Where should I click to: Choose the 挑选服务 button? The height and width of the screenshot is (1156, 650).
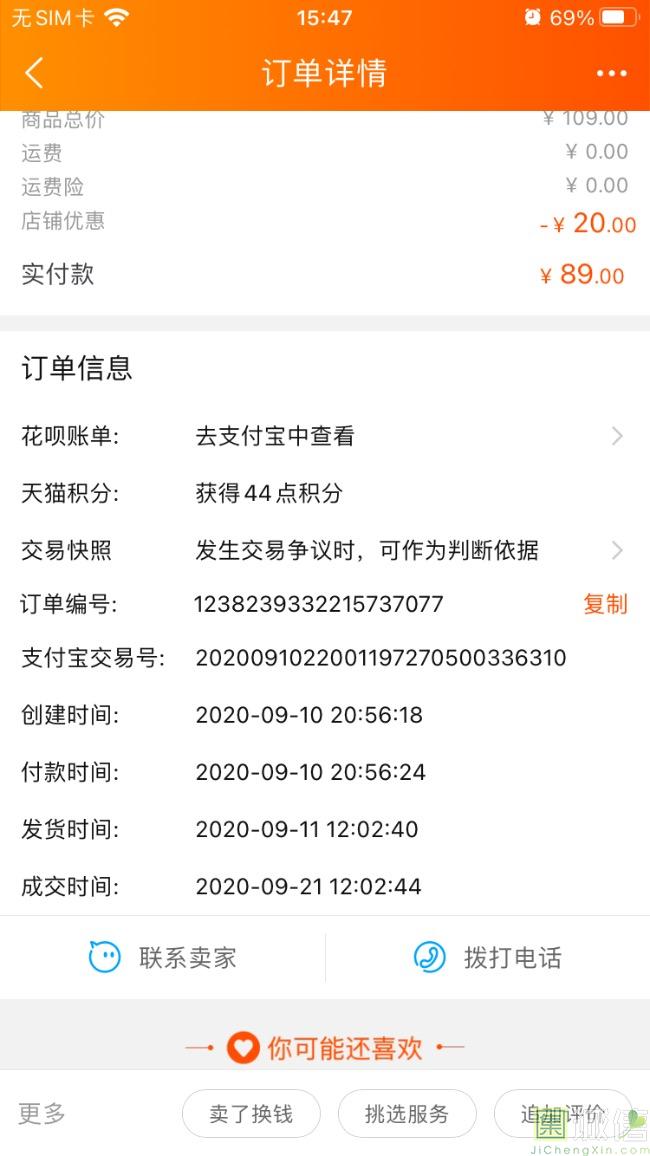[x=407, y=1113]
